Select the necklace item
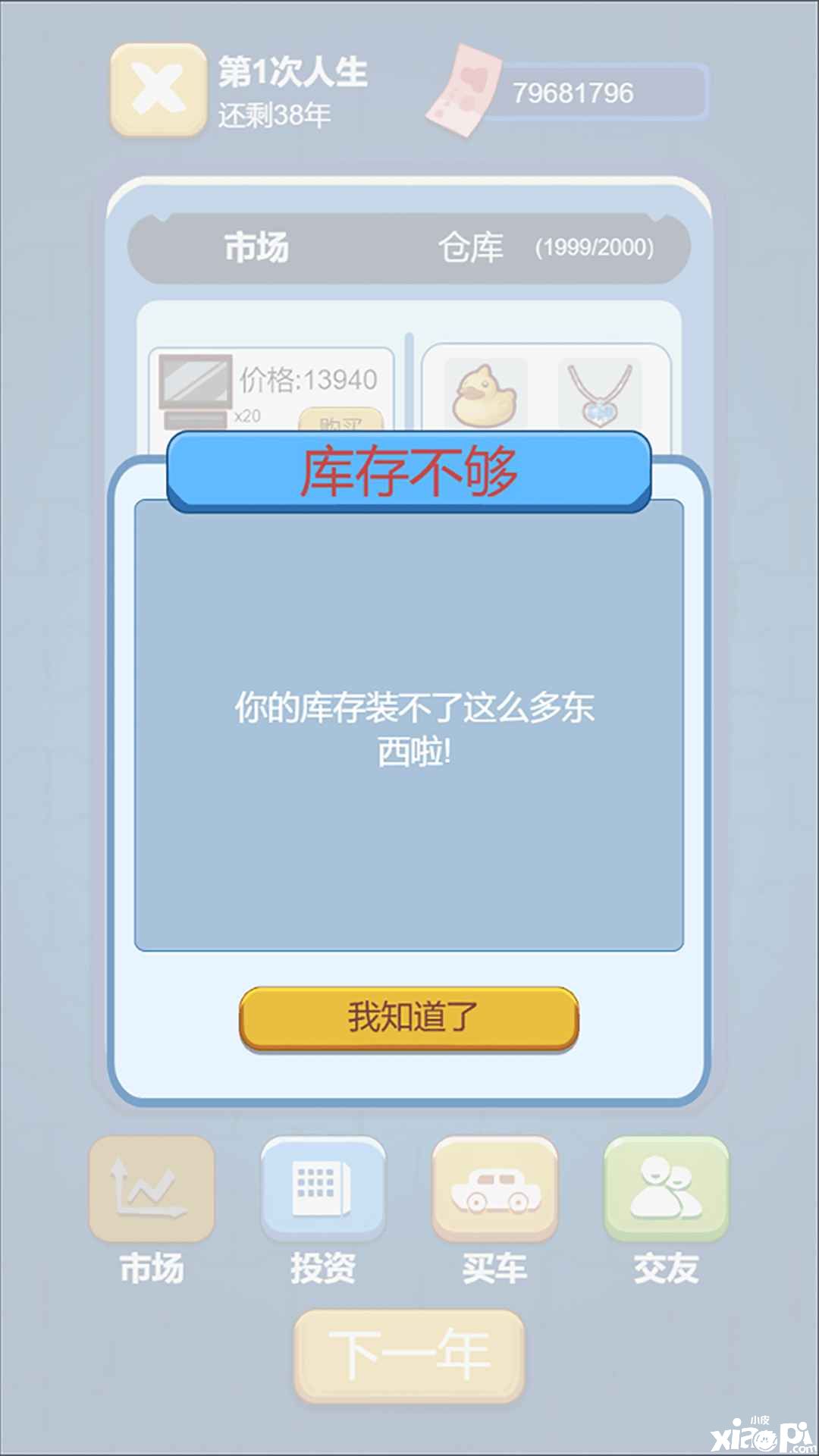 (600, 394)
